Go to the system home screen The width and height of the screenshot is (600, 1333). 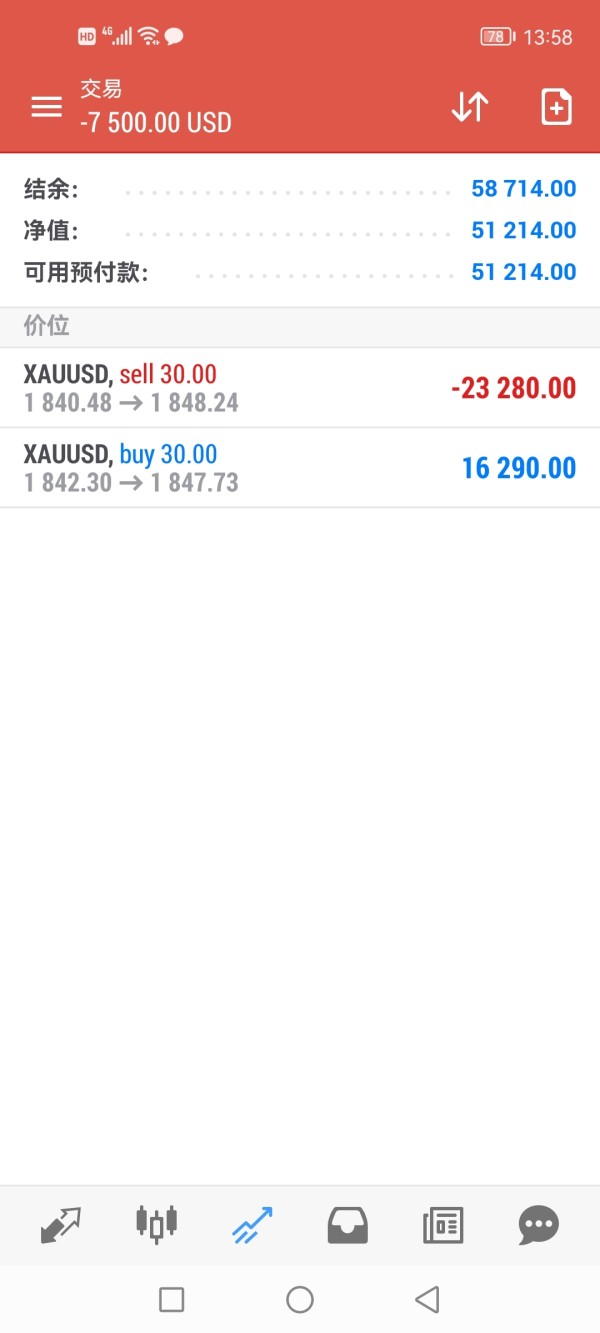pyautogui.click(x=300, y=1299)
